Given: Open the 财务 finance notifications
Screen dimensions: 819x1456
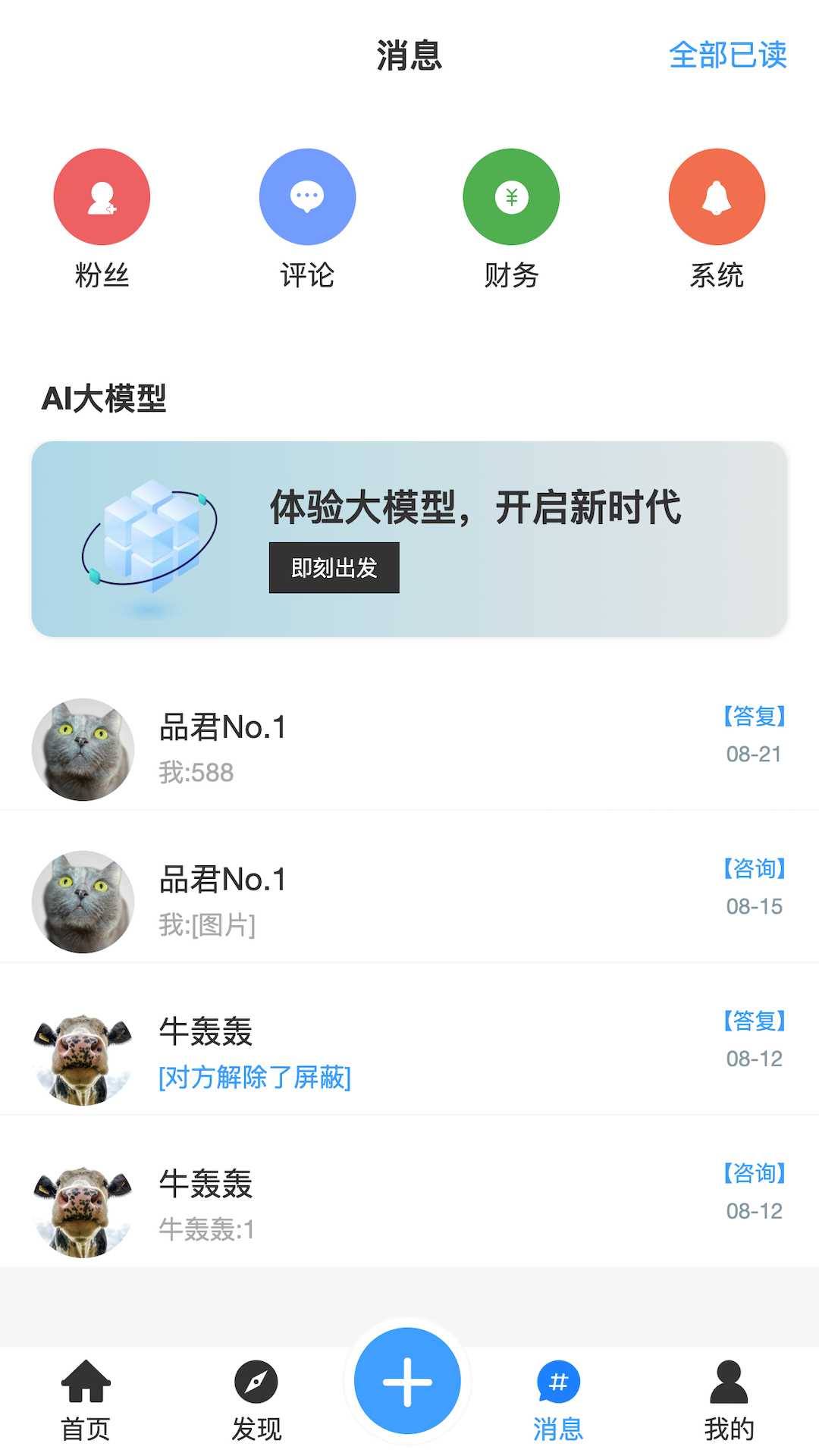Looking at the screenshot, I should click(511, 219).
